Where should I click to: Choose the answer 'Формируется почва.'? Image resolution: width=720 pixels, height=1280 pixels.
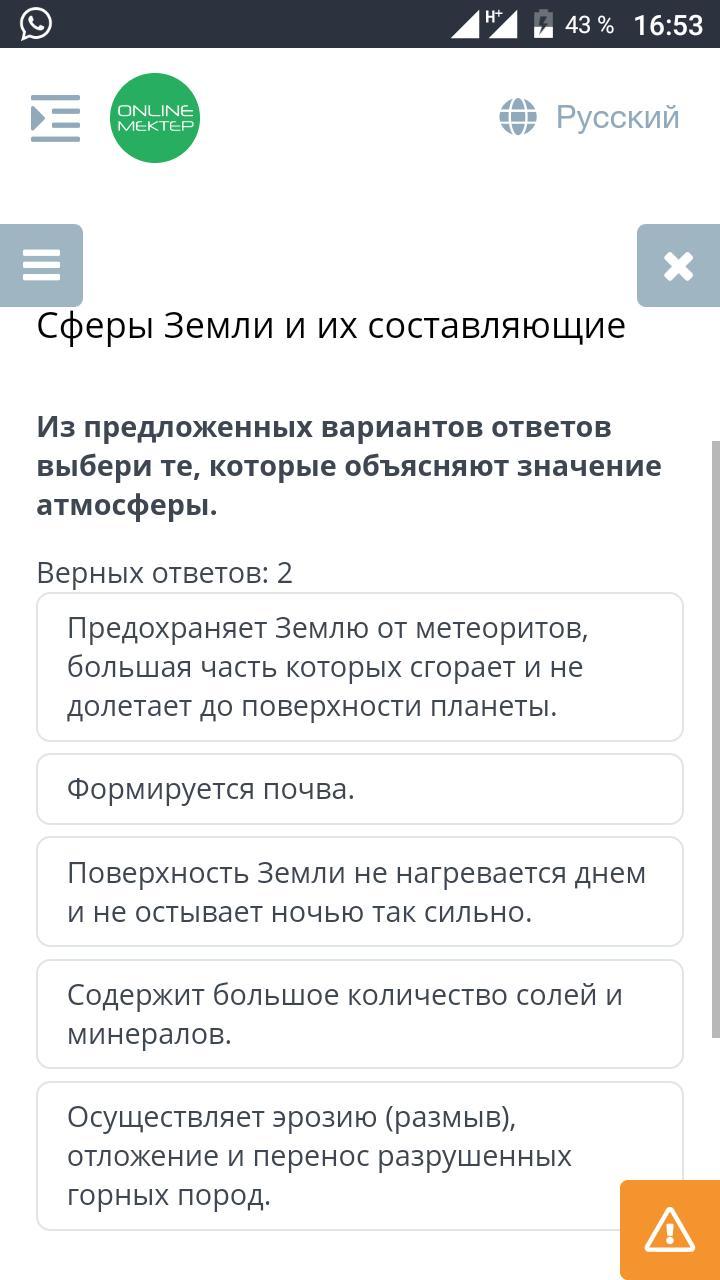(x=360, y=789)
